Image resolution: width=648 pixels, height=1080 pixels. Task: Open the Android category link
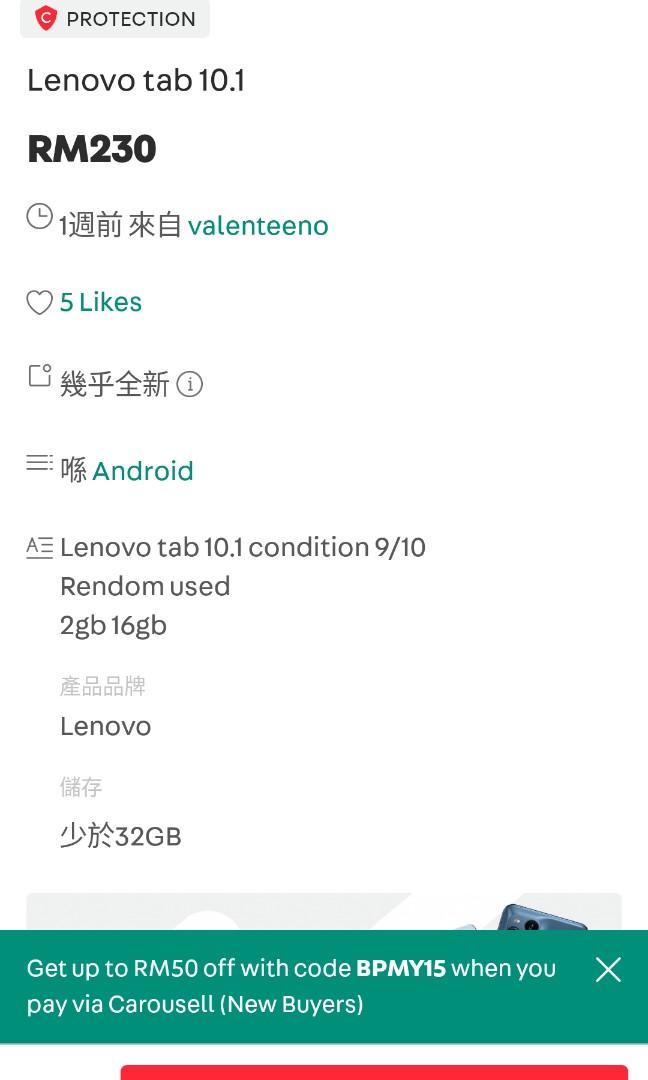[143, 471]
